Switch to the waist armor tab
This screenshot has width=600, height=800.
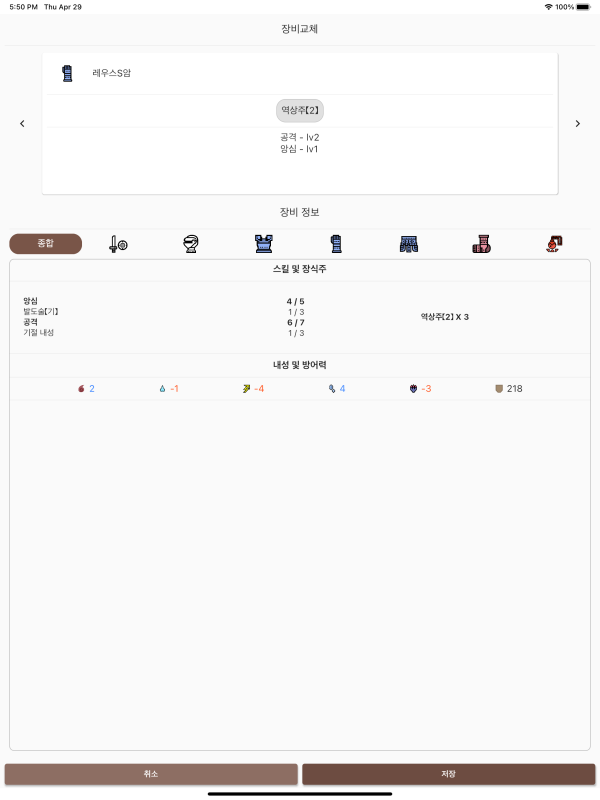coord(408,243)
